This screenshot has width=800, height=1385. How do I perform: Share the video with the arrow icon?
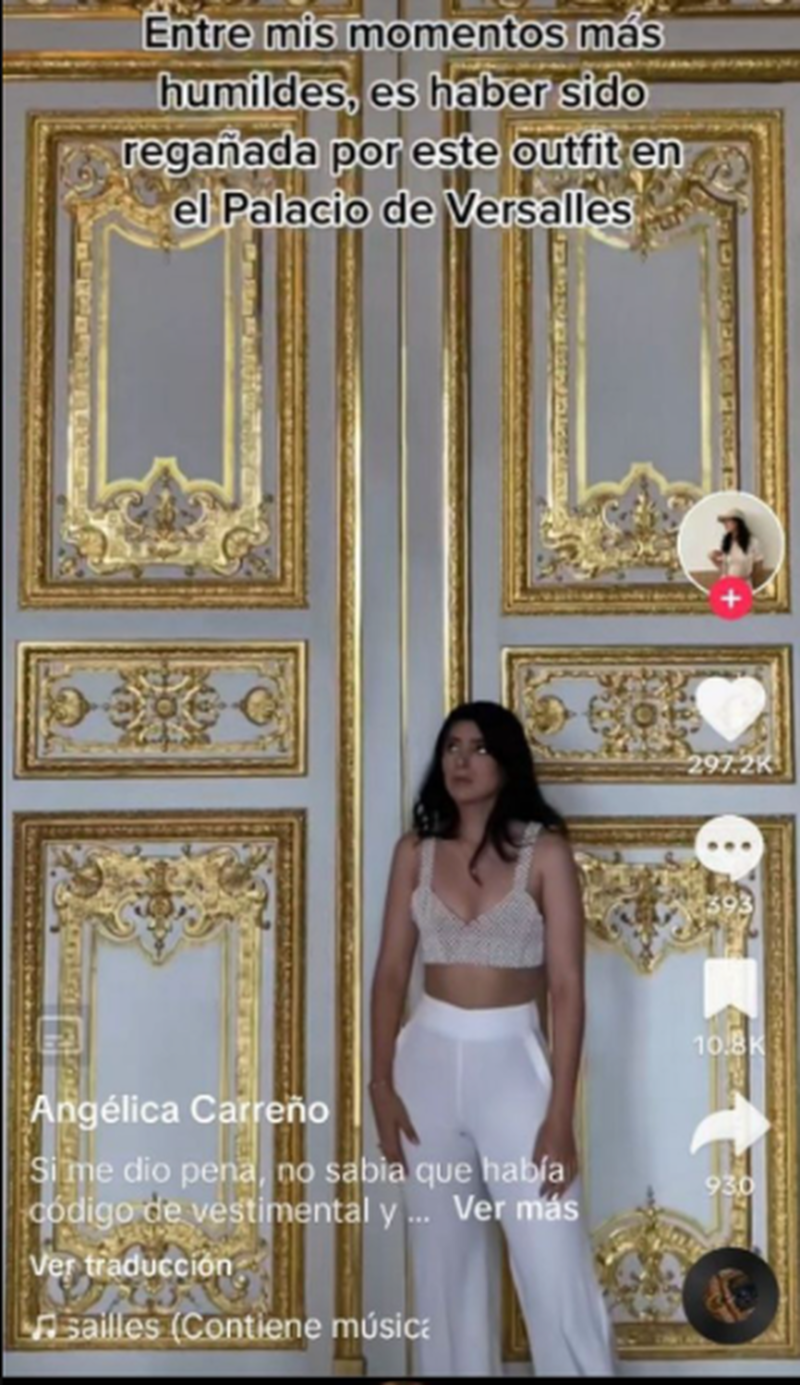730,1124
